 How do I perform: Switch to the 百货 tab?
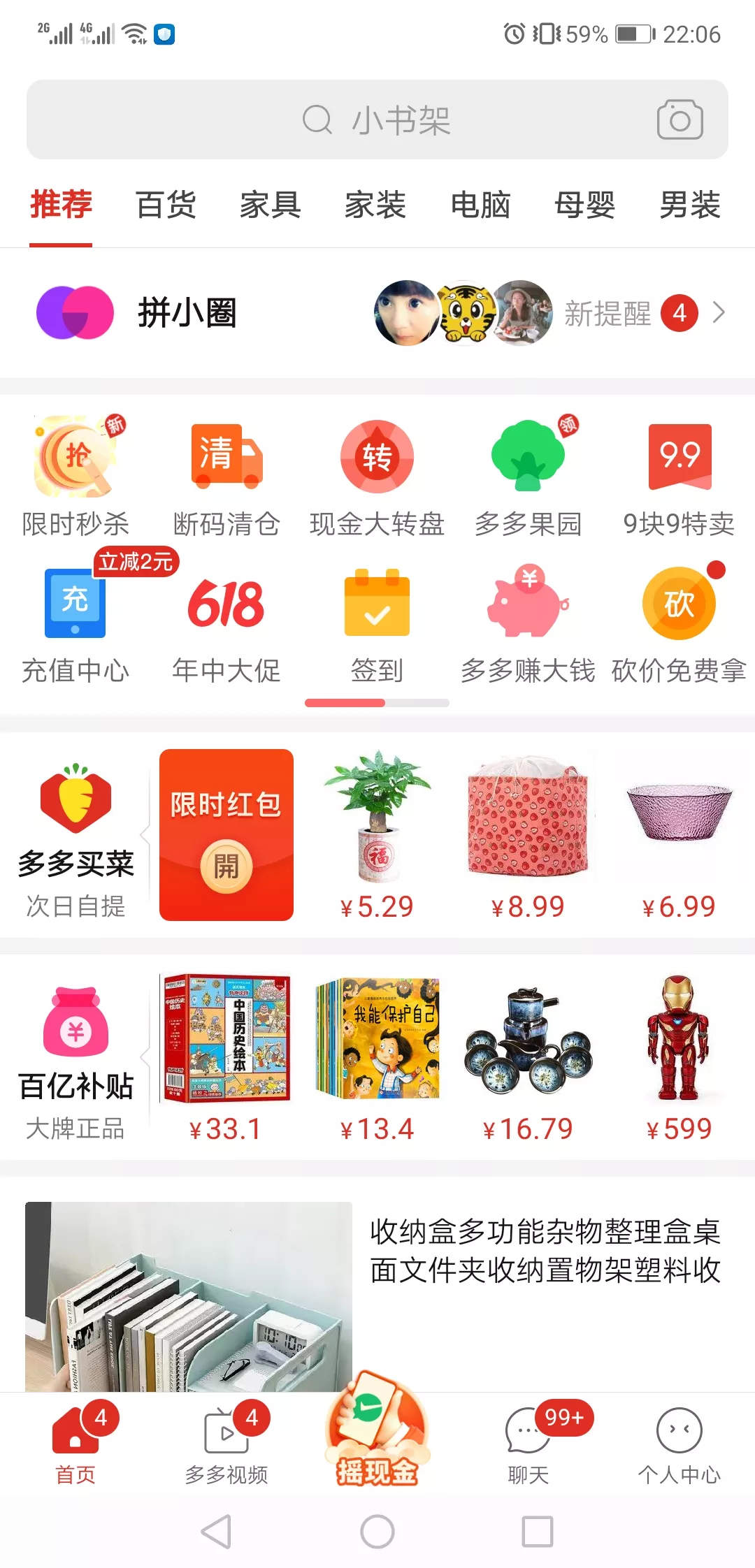166,205
